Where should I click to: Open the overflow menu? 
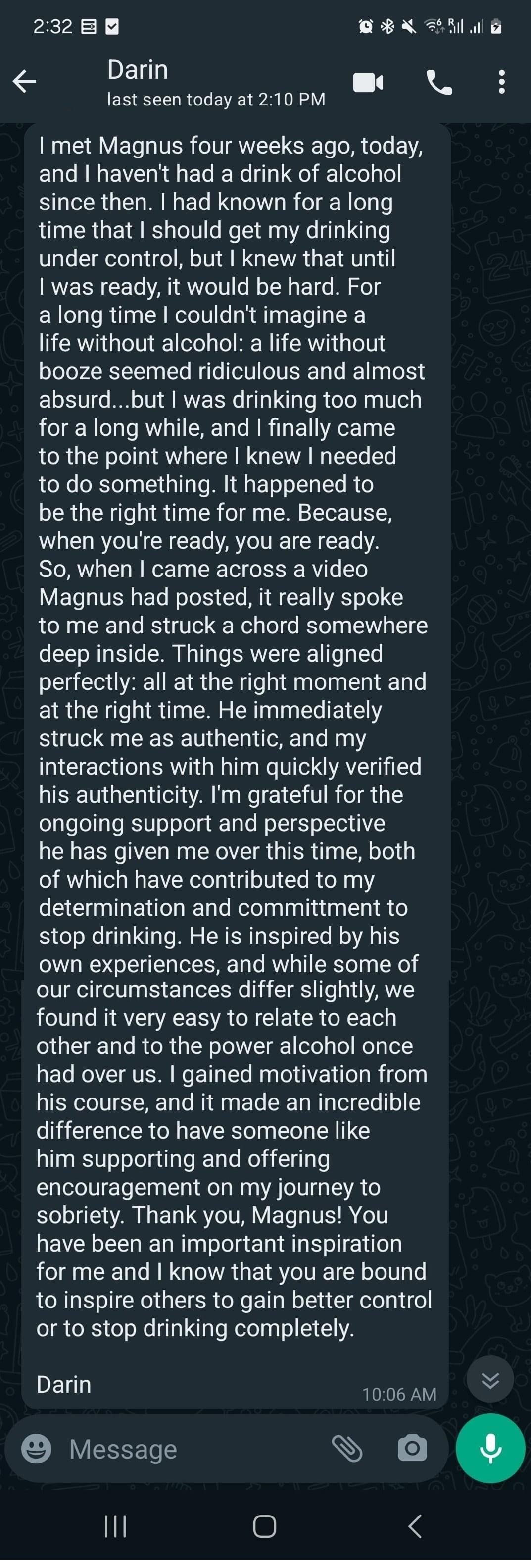pyautogui.click(x=501, y=82)
